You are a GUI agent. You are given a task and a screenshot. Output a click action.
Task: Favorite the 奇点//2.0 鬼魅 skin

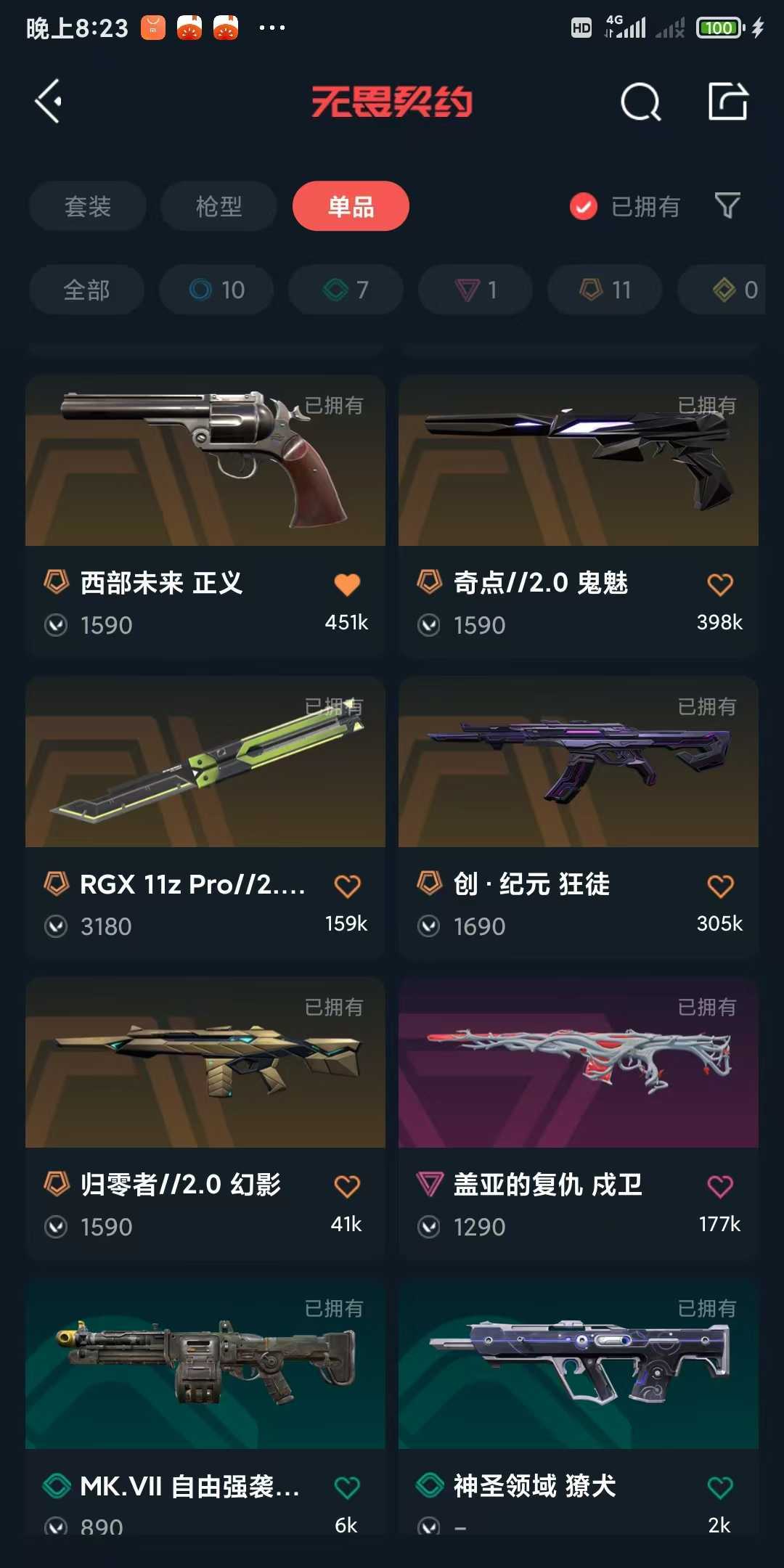(x=719, y=583)
